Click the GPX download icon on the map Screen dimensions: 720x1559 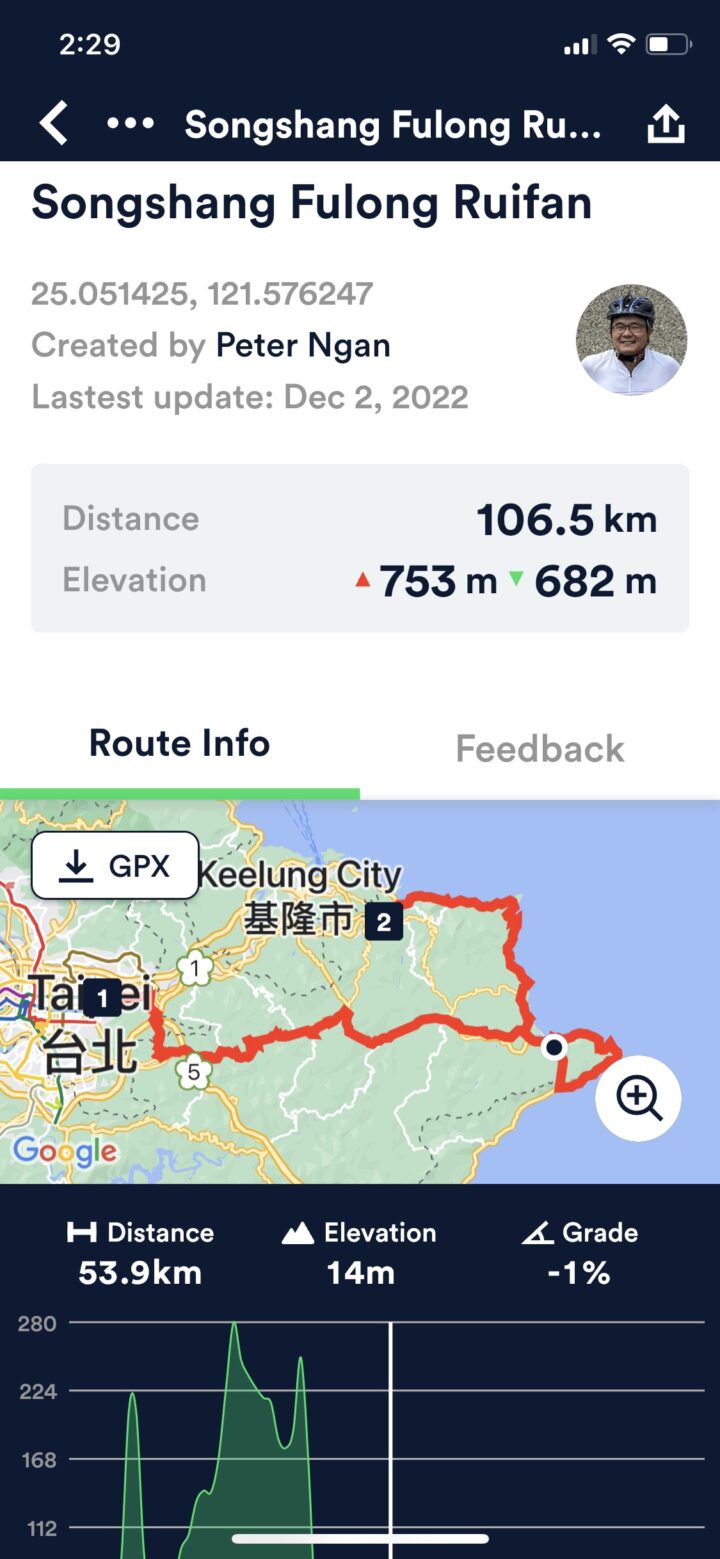74,864
